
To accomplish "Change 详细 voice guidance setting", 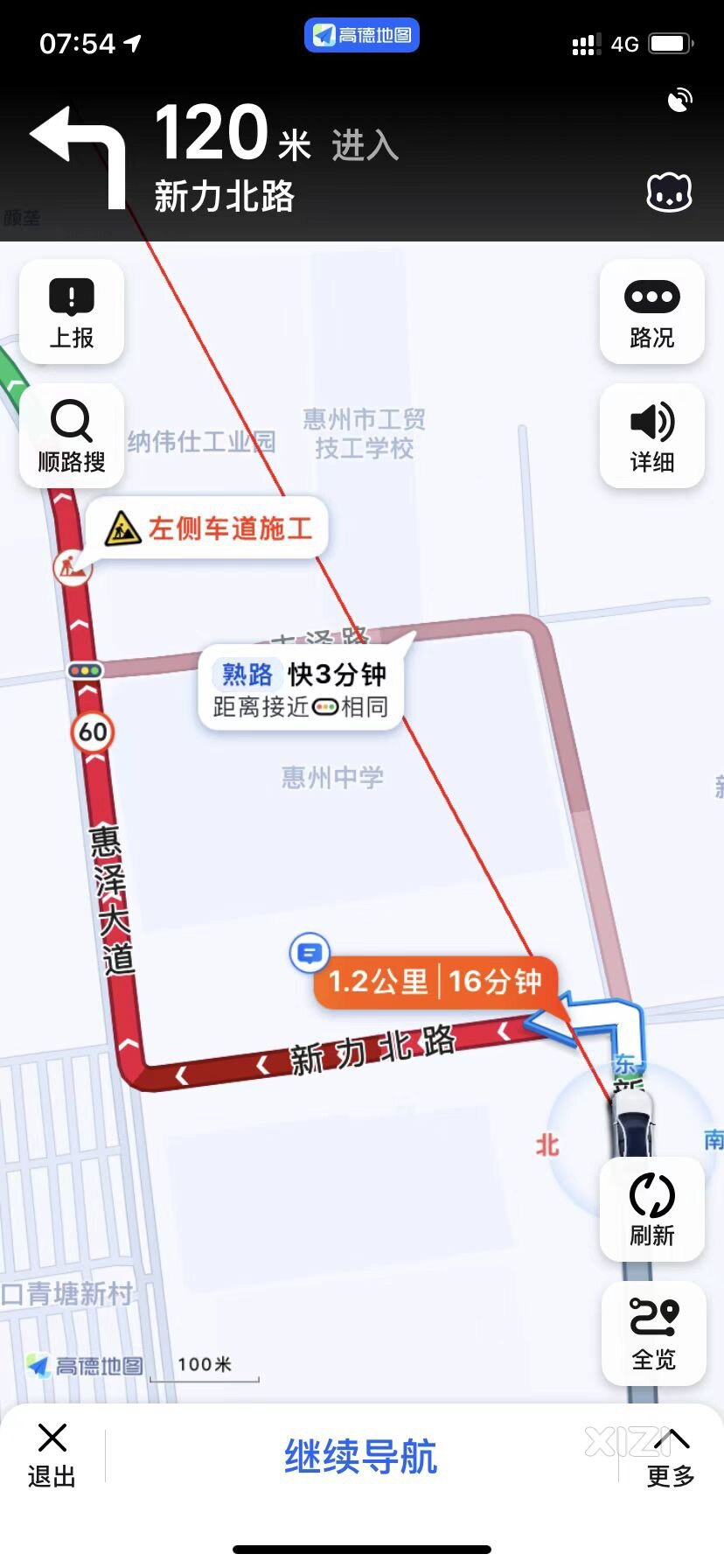I will tap(651, 436).
